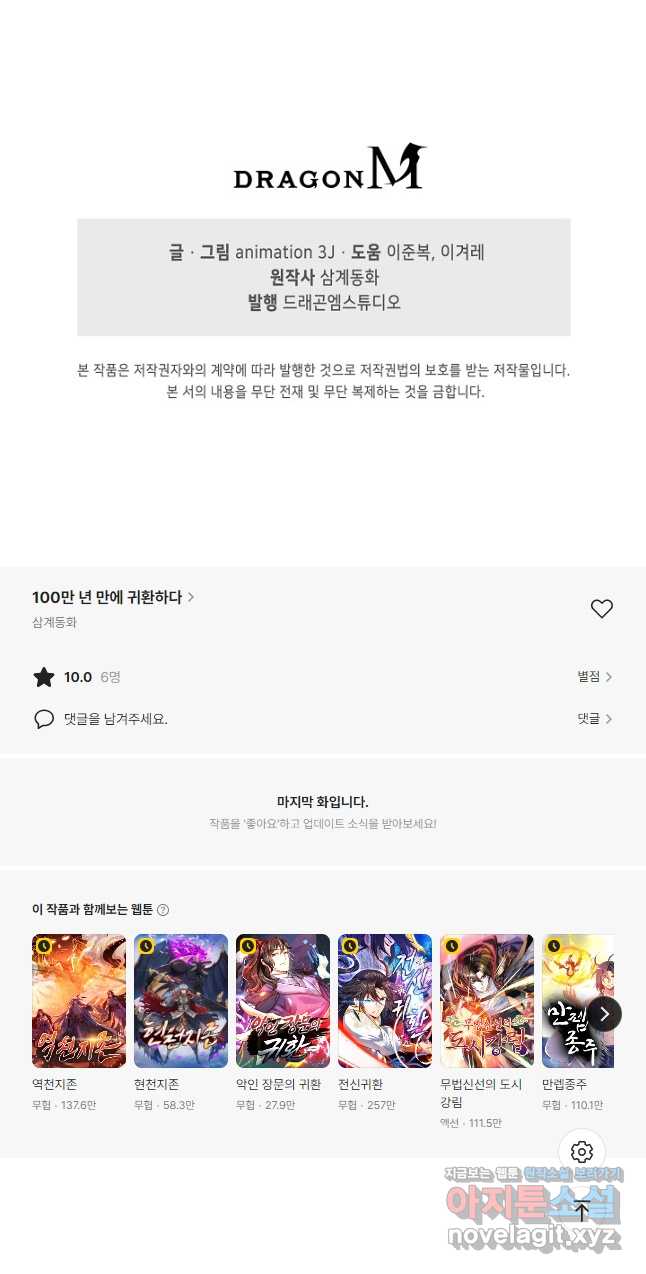The image size is (646, 1274).
Task: Open the 별점 rating page
Action: [594, 677]
